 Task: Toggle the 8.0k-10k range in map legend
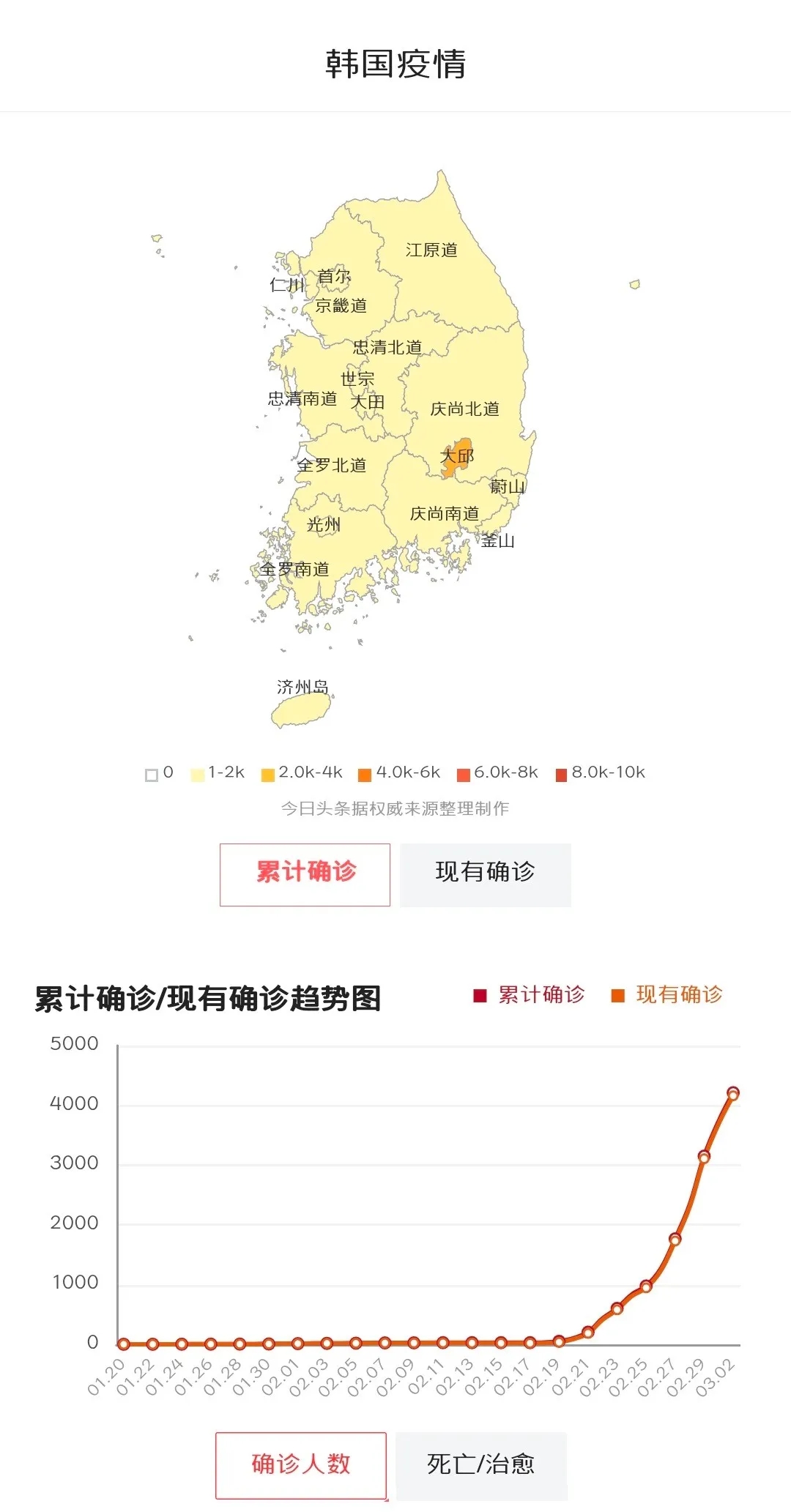[x=601, y=772]
